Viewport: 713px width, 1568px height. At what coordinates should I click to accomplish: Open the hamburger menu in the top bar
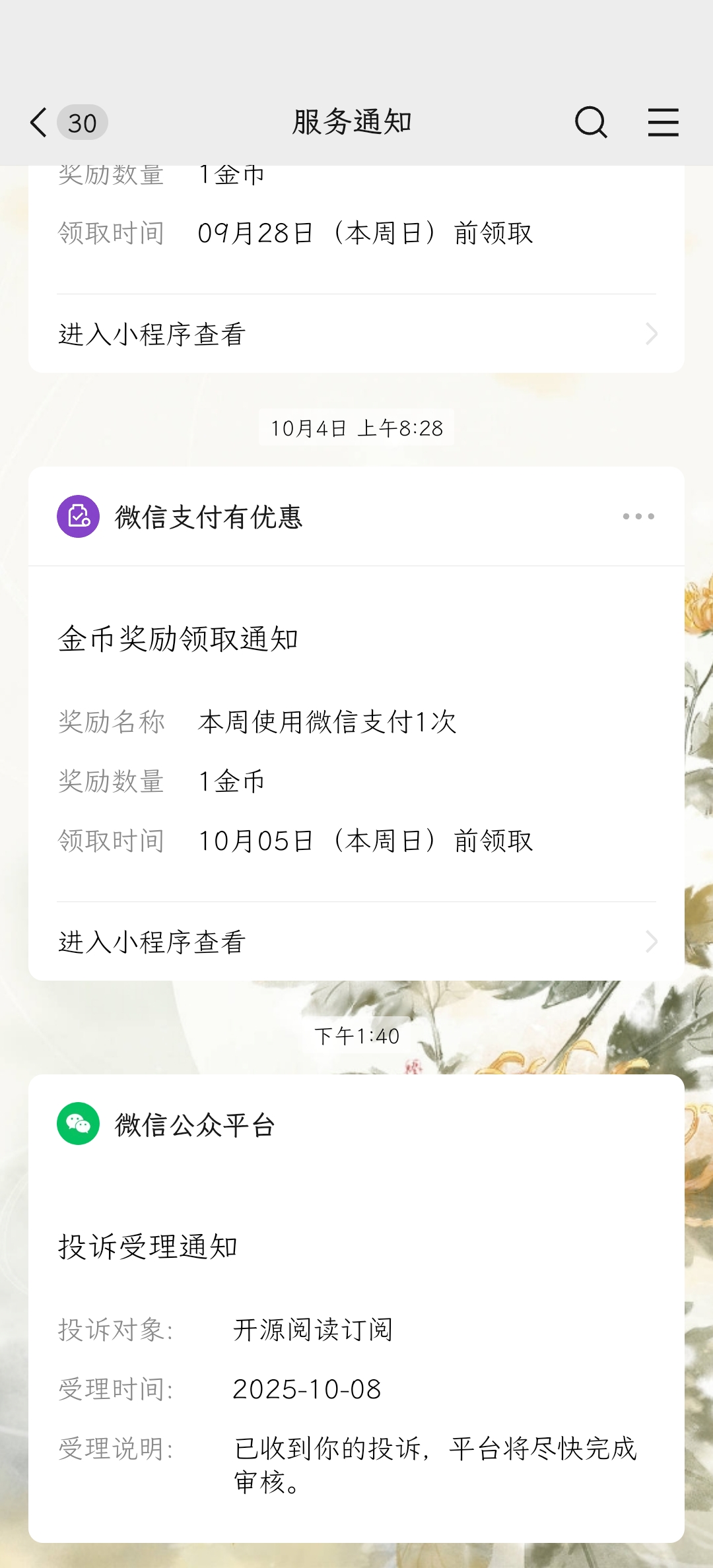click(663, 123)
